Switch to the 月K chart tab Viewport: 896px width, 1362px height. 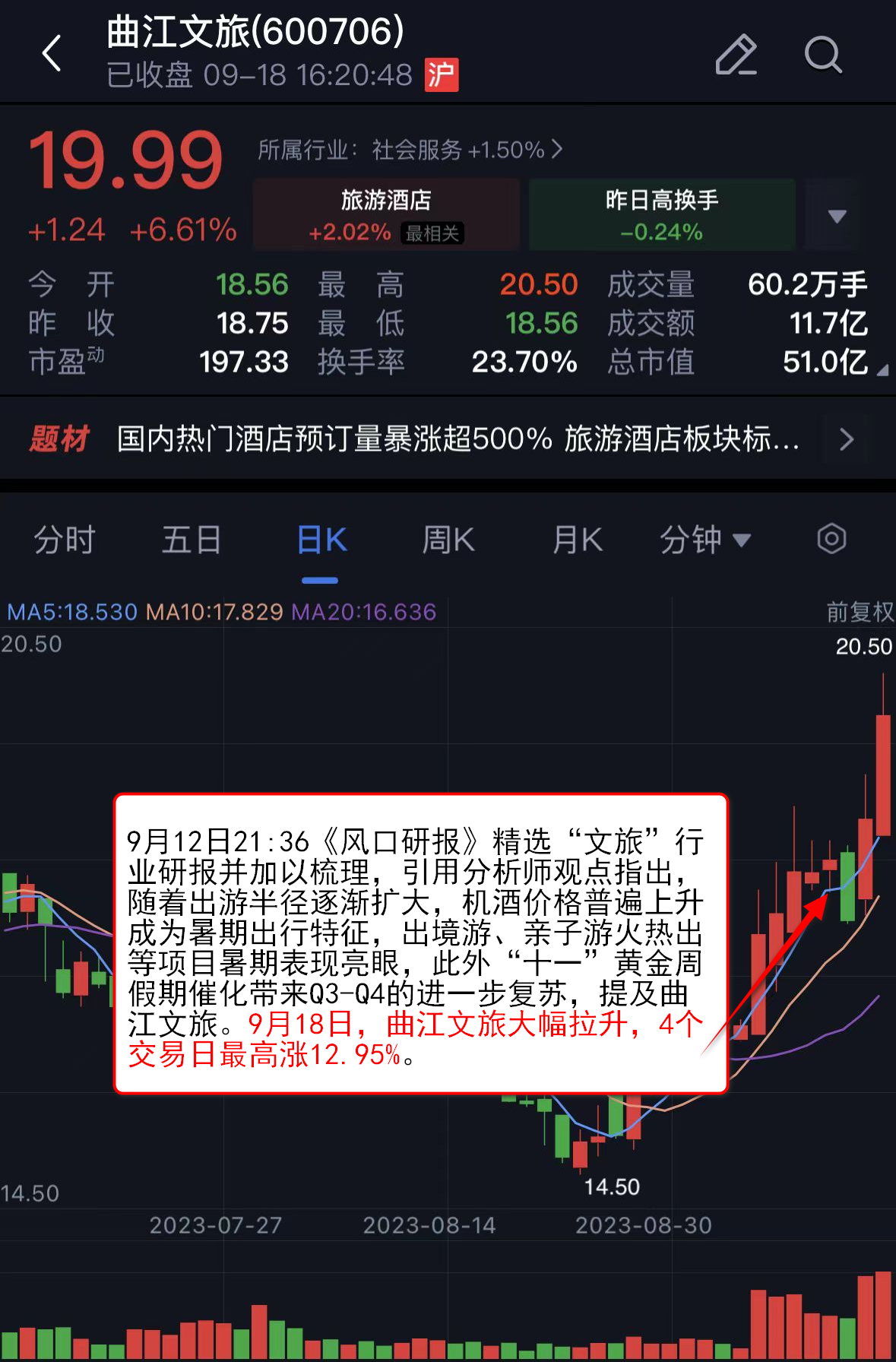577,540
